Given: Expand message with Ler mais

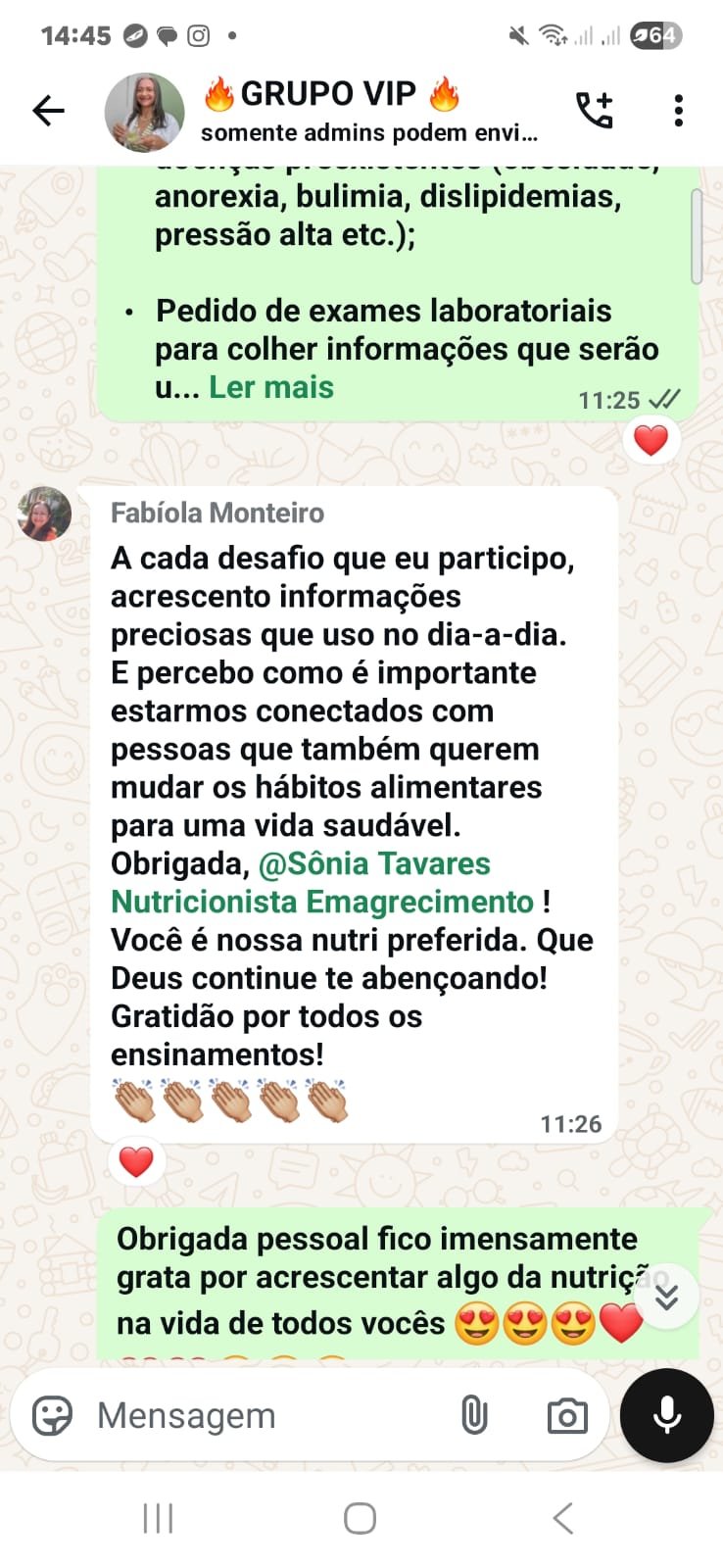Looking at the screenshot, I should [x=271, y=387].
